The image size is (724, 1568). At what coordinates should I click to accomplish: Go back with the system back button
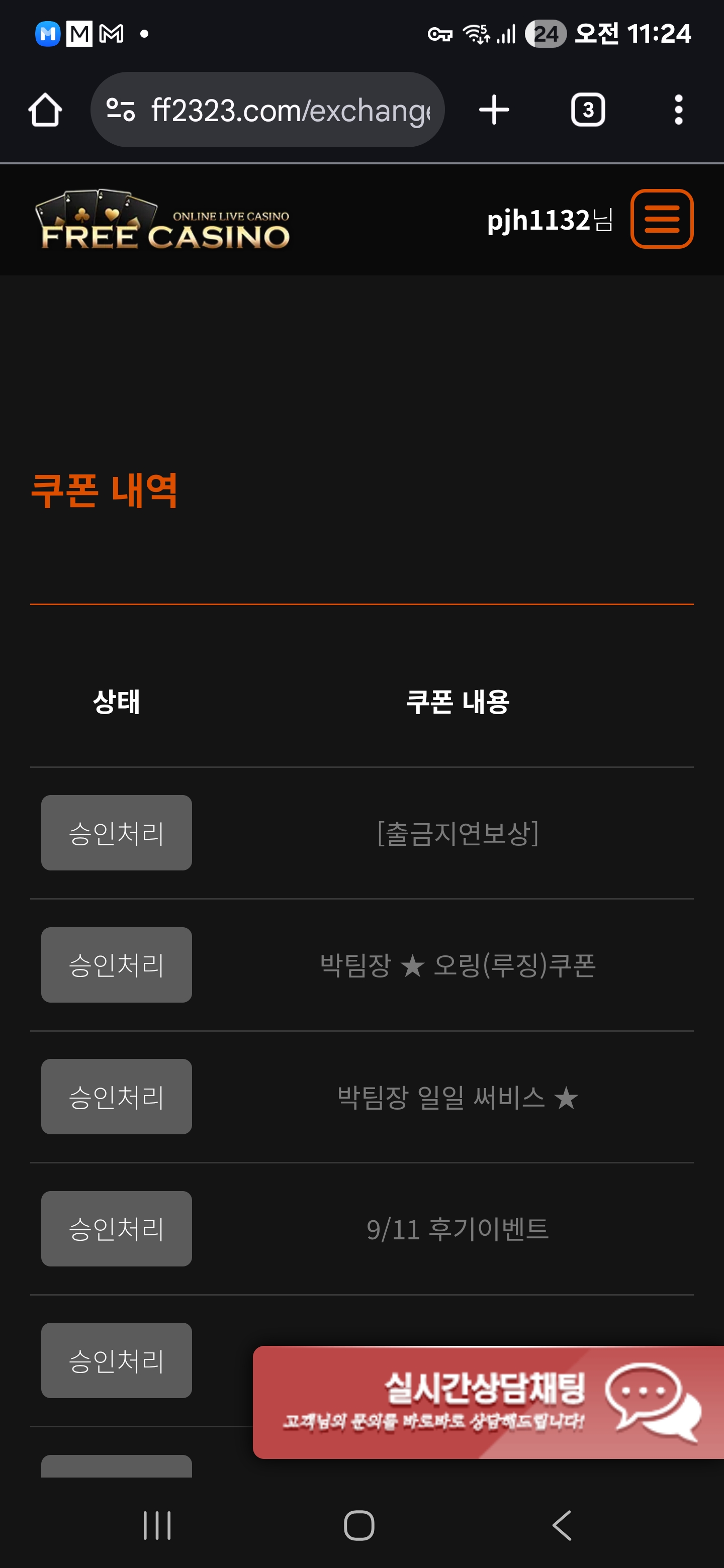pyautogui.click(x=562, y=1525)
